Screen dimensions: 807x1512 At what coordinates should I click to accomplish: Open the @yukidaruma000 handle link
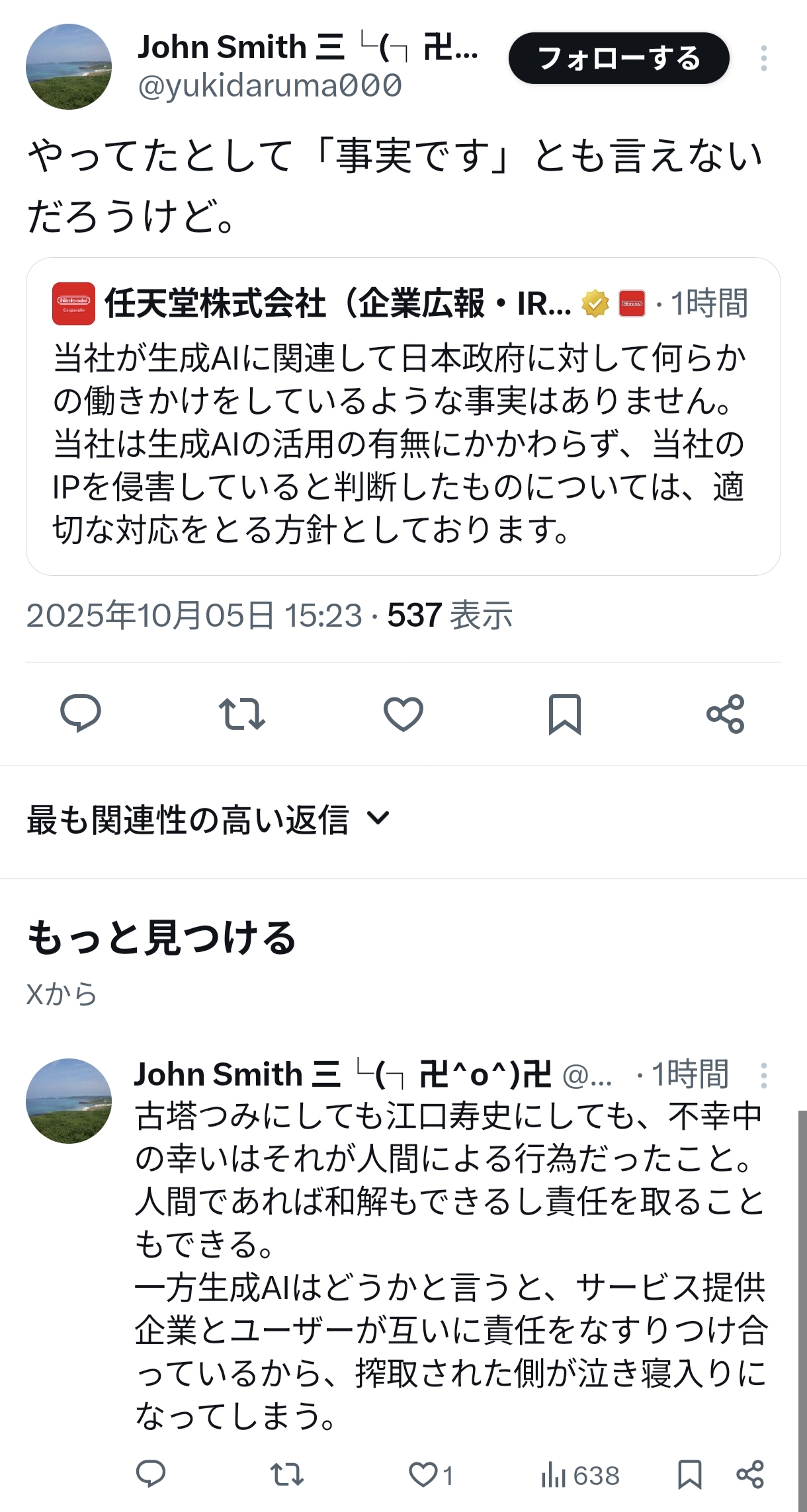[269, 87]
